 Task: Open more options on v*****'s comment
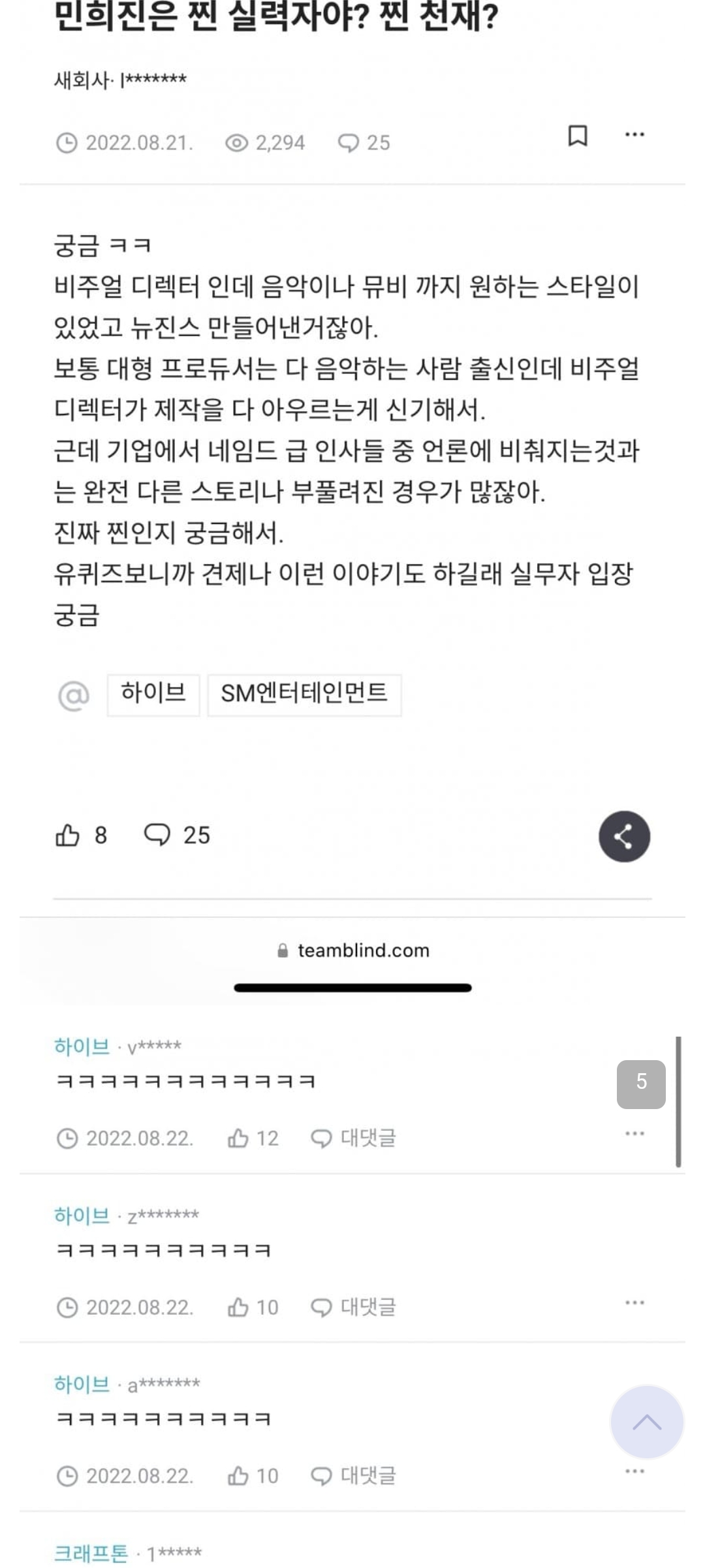634,1134
